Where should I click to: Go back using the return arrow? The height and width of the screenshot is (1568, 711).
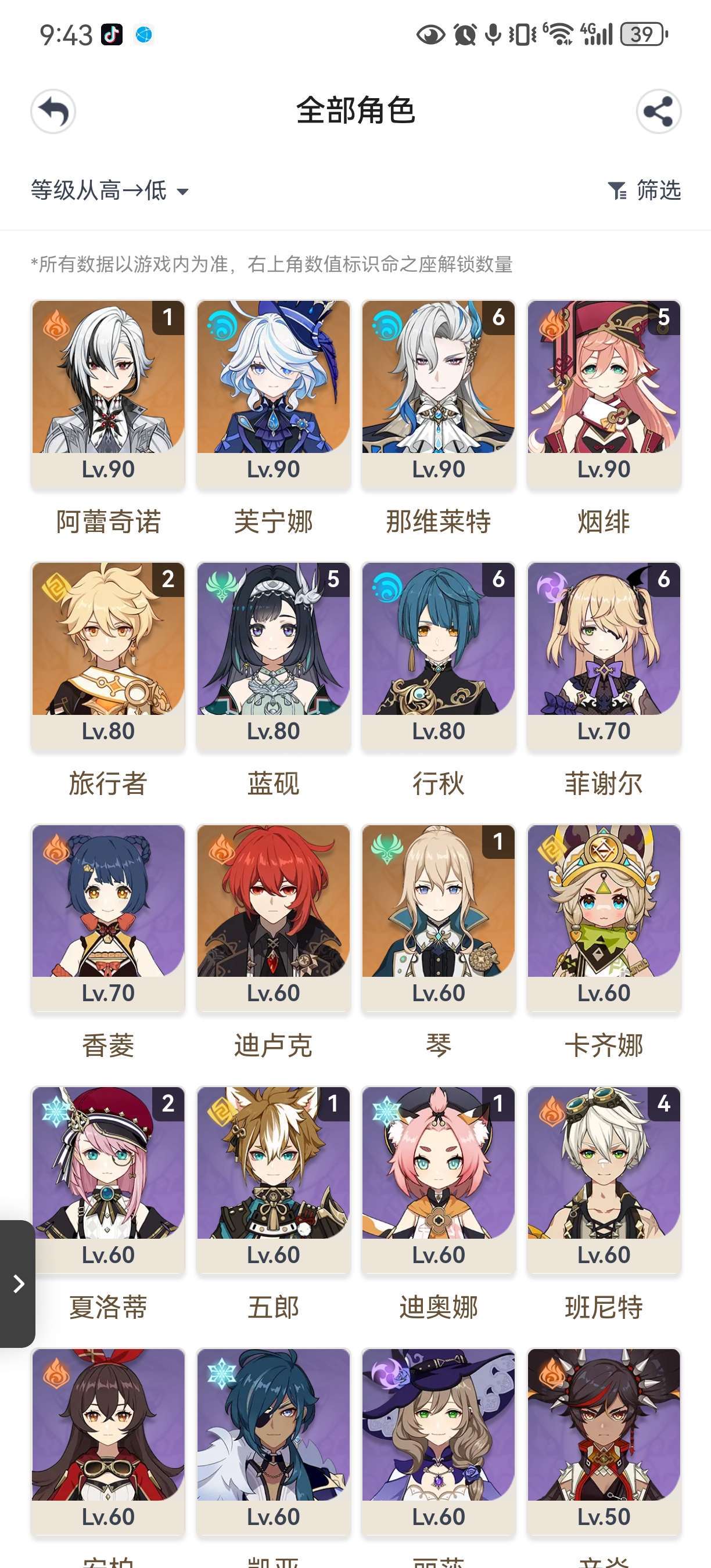click(x=53, y=112)
